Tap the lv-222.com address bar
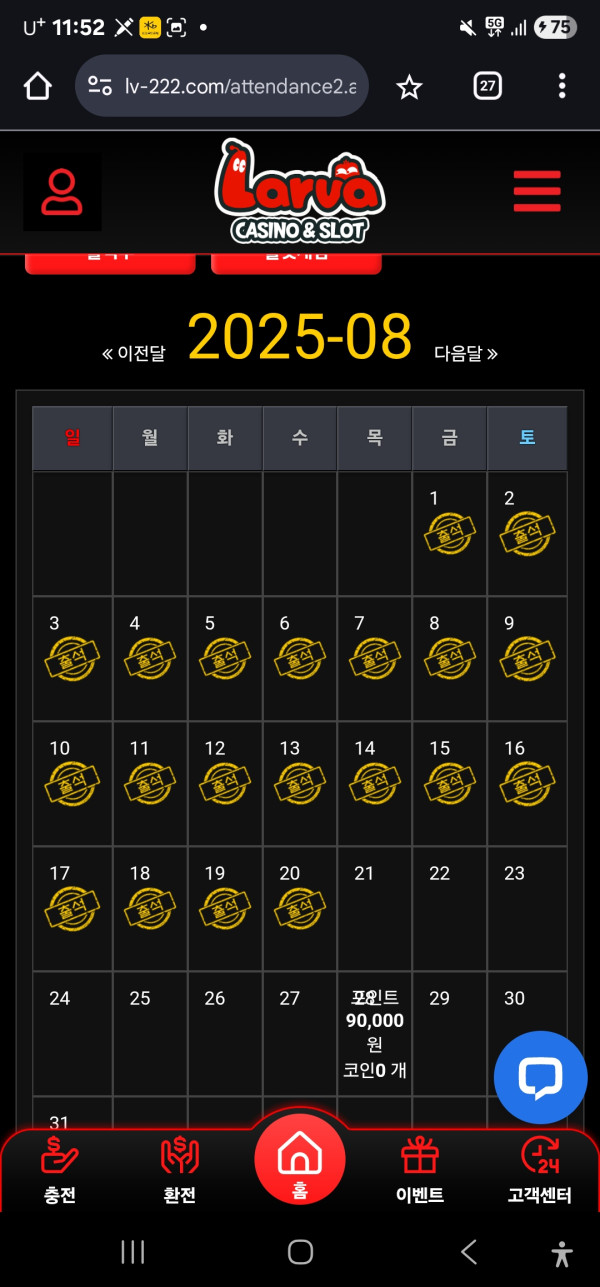This screenshot has width=600, height=1287. click(x=240, y=86)
